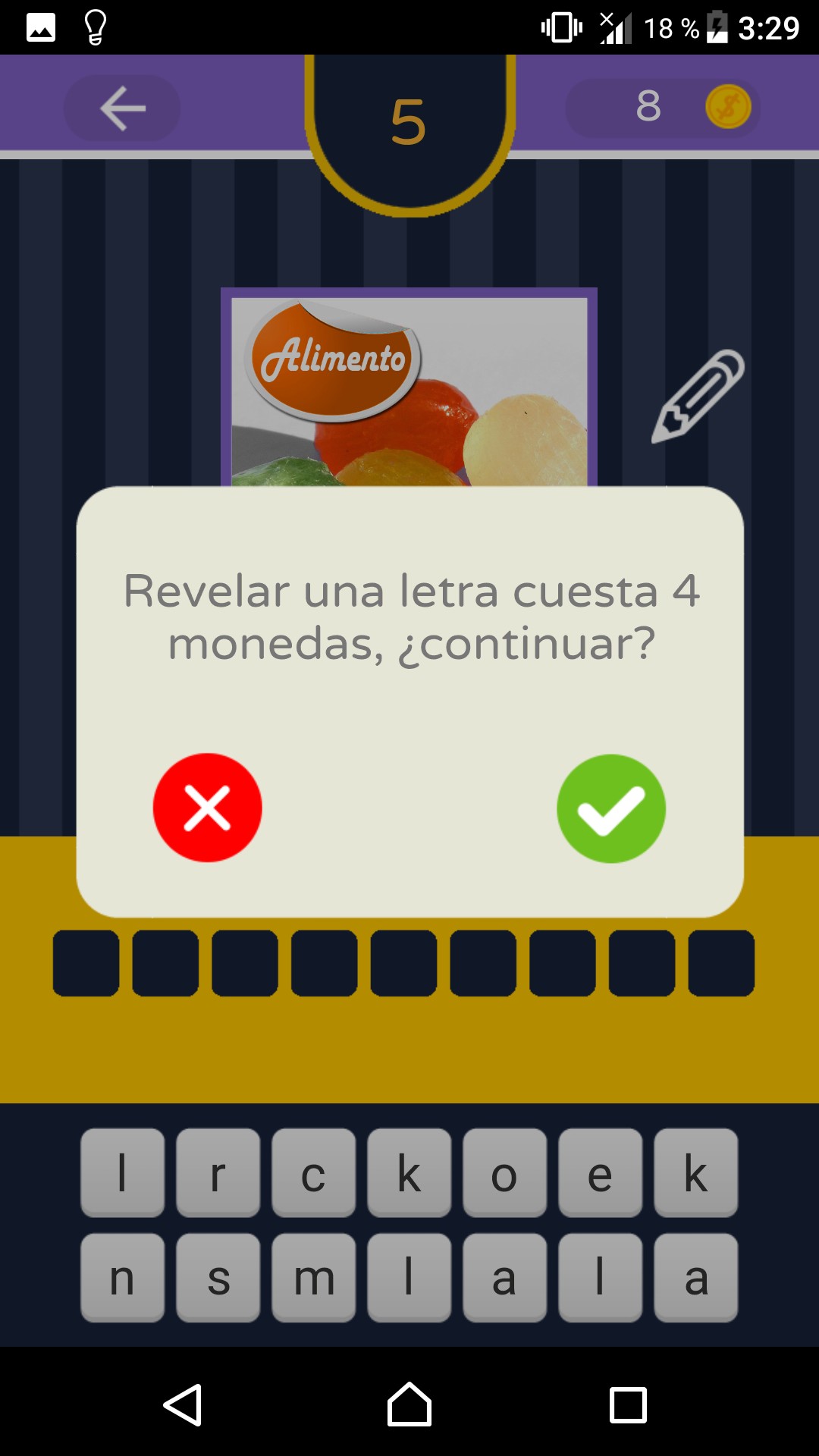Image resolution: width=819 pixels, height=1456 pixels.
Task: Select the letter key 'm'
Action: click(x=314, y=1278)
